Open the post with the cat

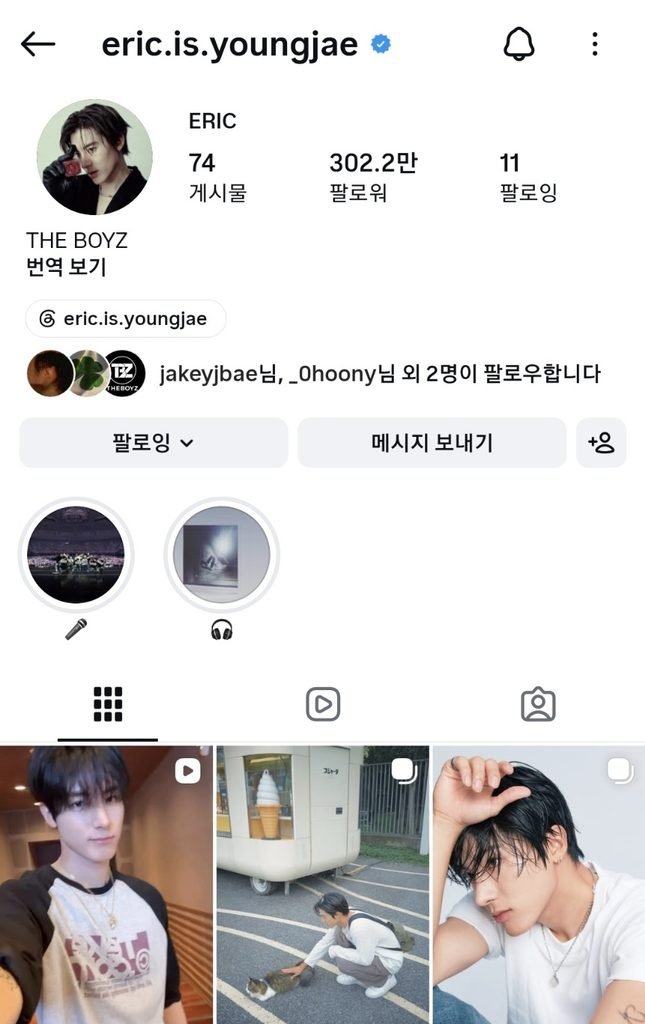[322, 885]
